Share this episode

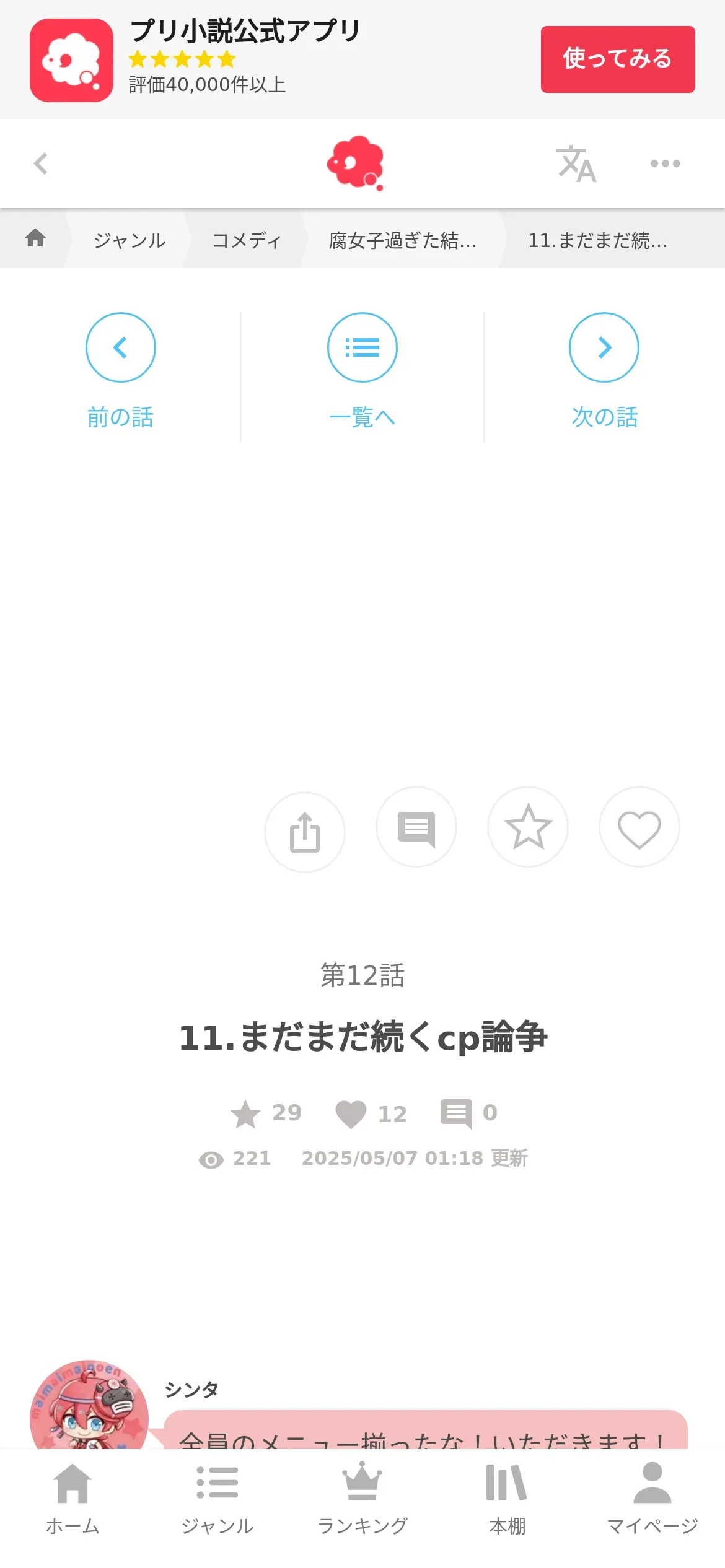(305, 832)
